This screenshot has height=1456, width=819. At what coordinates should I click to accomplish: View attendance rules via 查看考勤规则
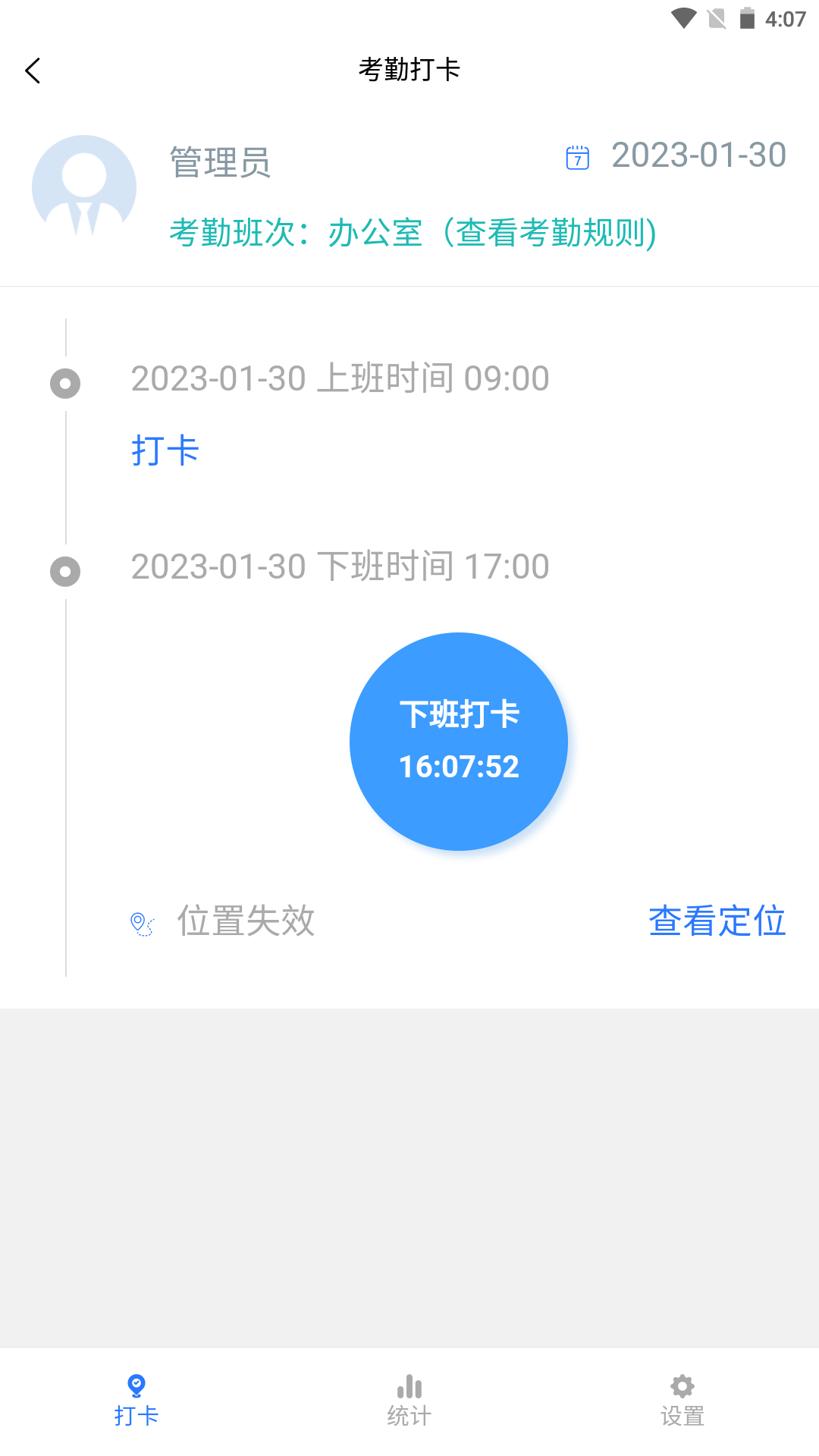[555, 233]
